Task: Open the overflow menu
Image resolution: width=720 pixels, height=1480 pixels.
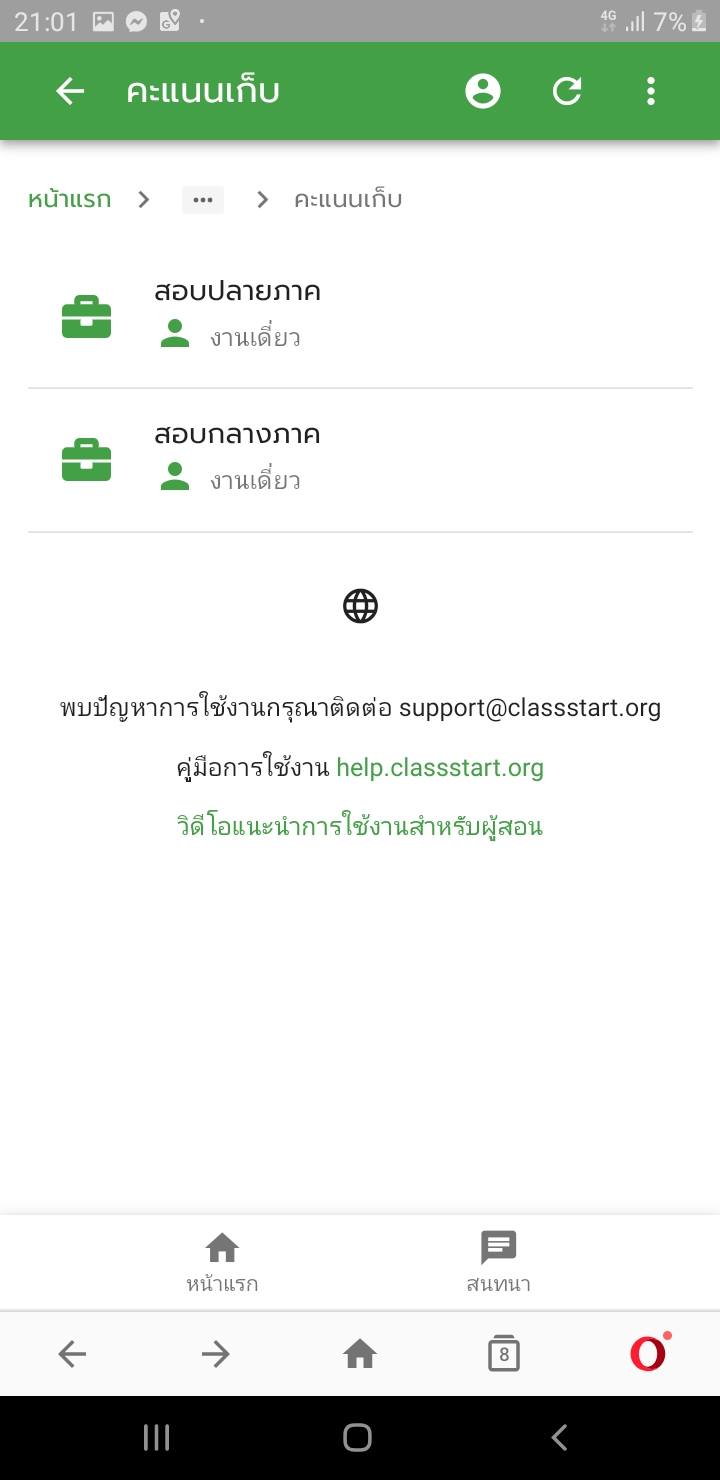Action: coord(651,91)
